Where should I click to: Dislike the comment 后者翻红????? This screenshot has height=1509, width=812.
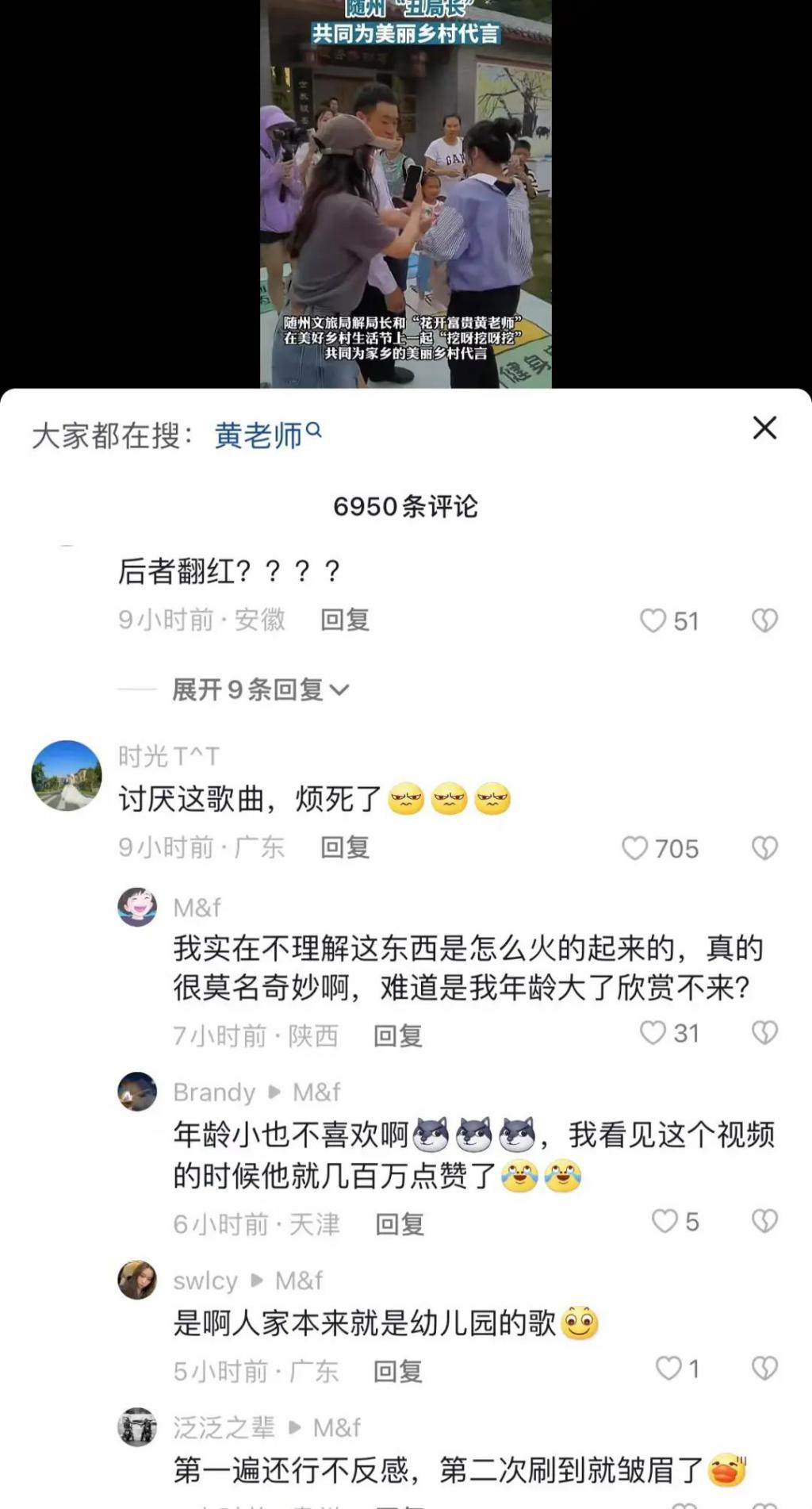(x=764, y=620)
